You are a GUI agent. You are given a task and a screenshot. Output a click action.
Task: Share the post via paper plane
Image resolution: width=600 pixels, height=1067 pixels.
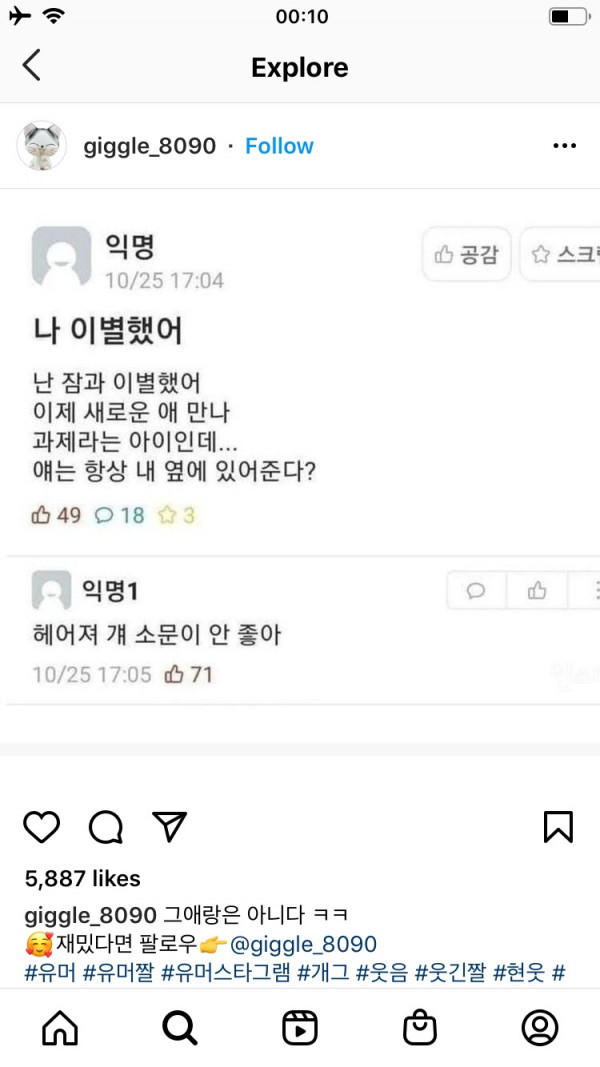click(x=170, y=826)
